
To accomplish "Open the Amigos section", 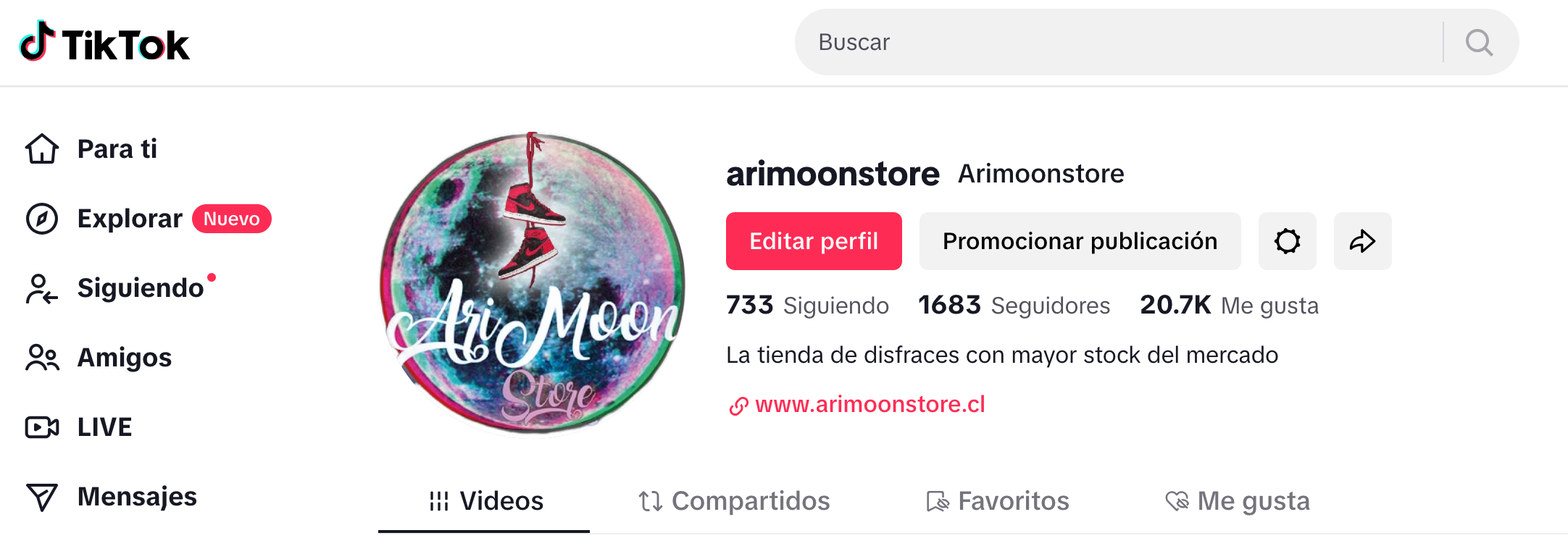I will click(123, 358).
